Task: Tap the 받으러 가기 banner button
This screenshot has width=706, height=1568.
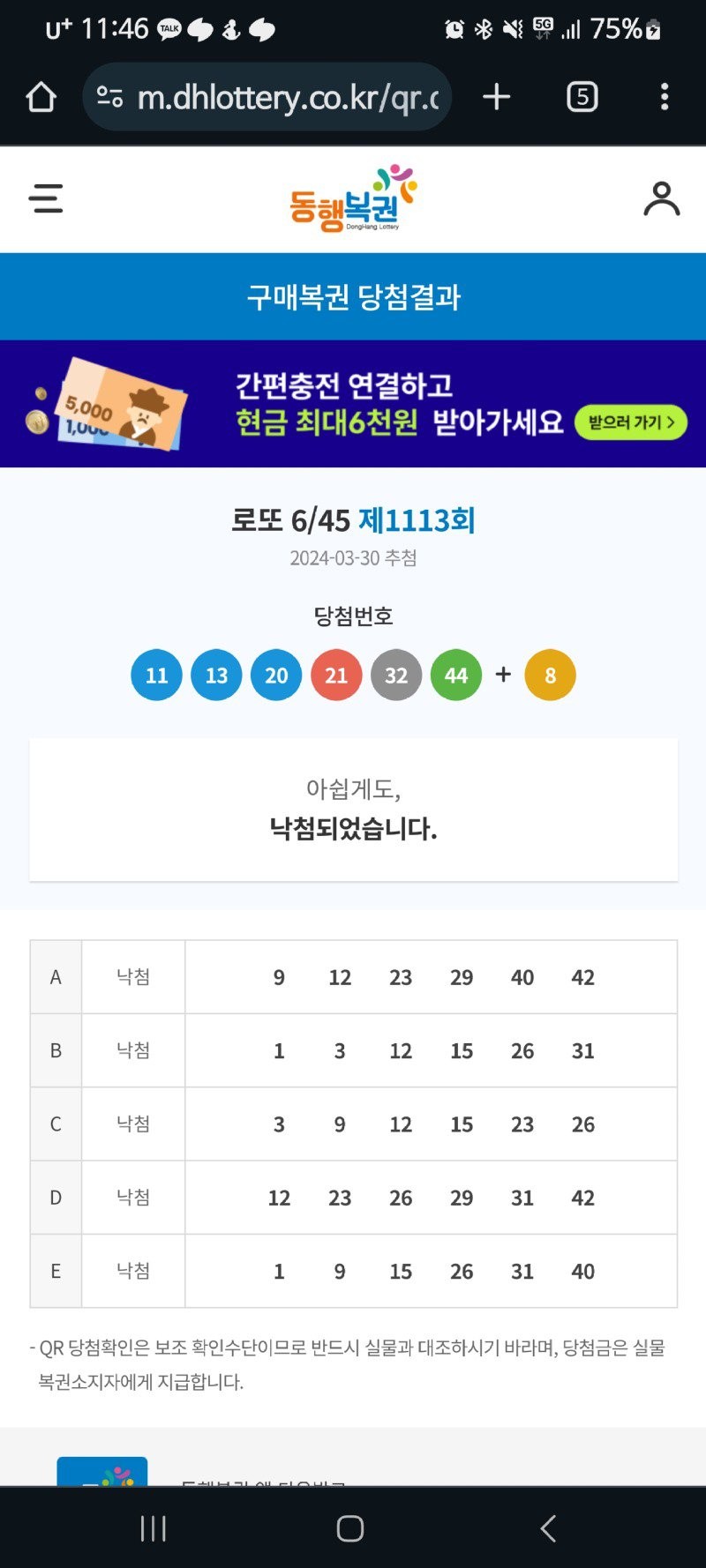Action: click(x=630, y=422)
